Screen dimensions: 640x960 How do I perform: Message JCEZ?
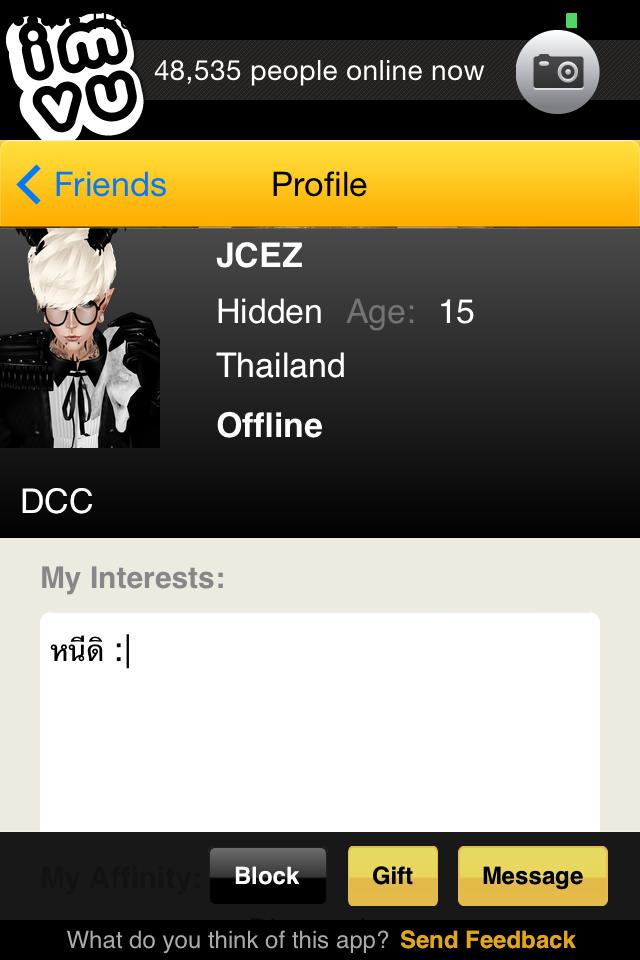click(x=532, y=876)
